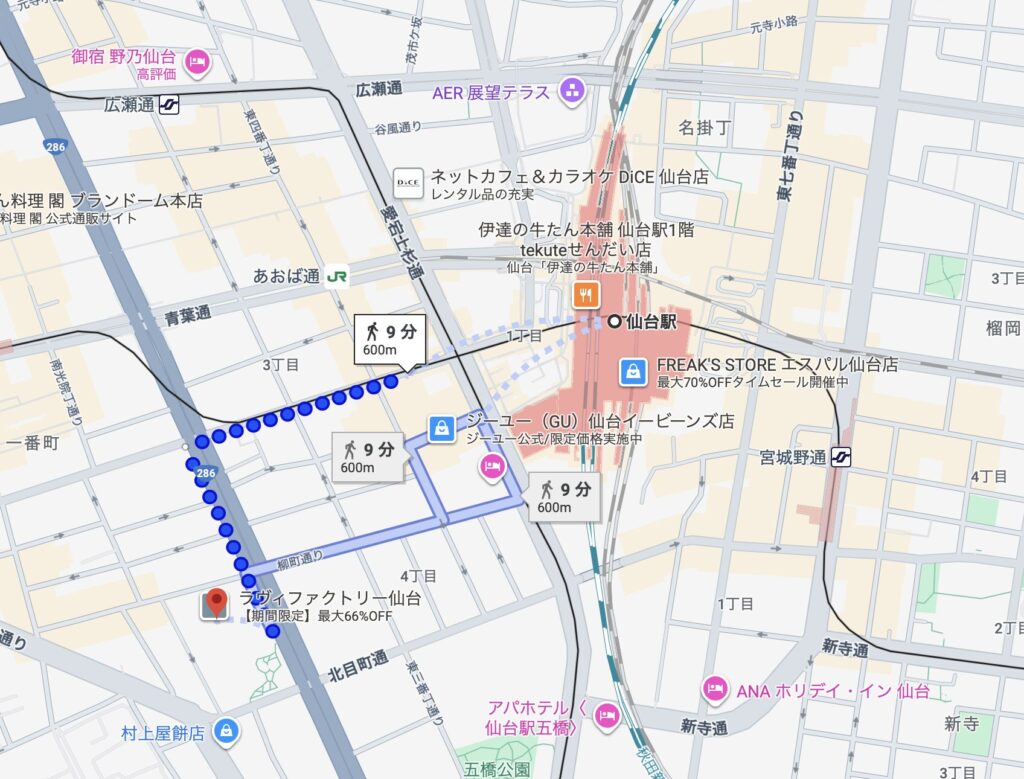
Task: Tap the AER 展望テラス marker
Action: (x=572, y=92)
